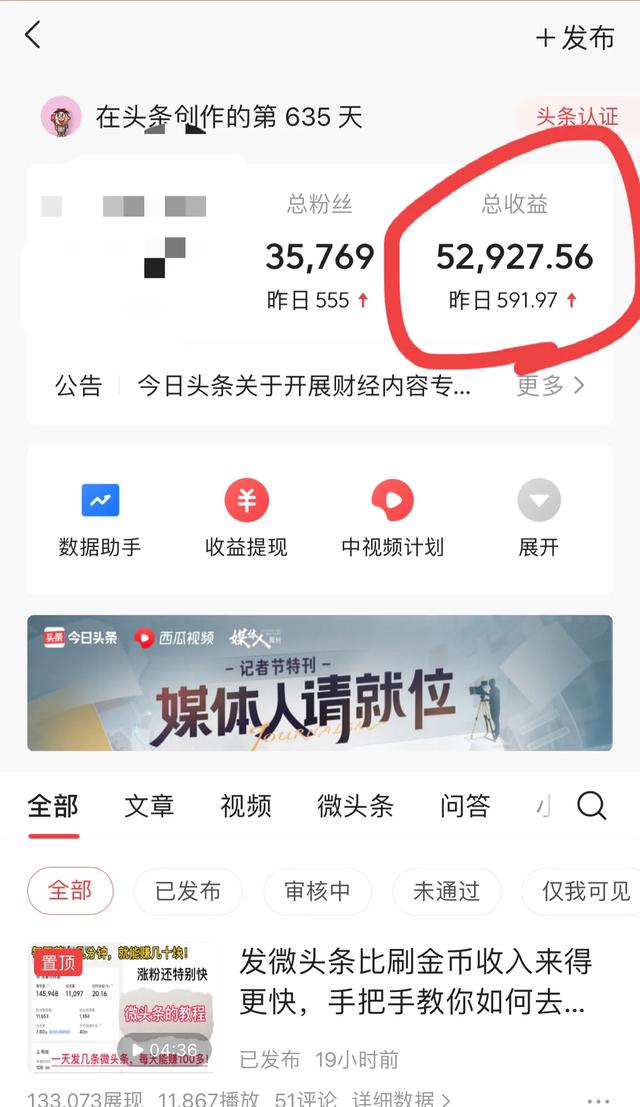View more announcements via 更多
The image size is (640, 1107).
coord(550,385)
